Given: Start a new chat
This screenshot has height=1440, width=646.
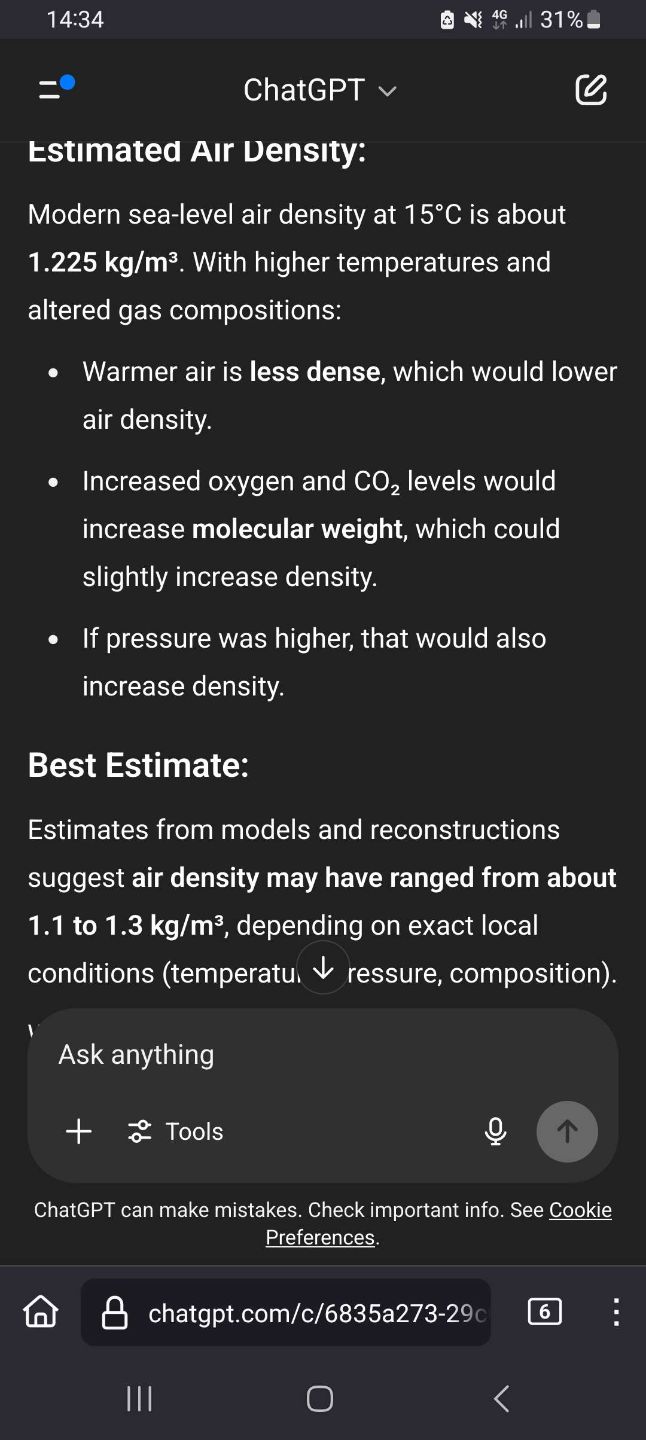Looking at the screenshot, I should [591, 90].
